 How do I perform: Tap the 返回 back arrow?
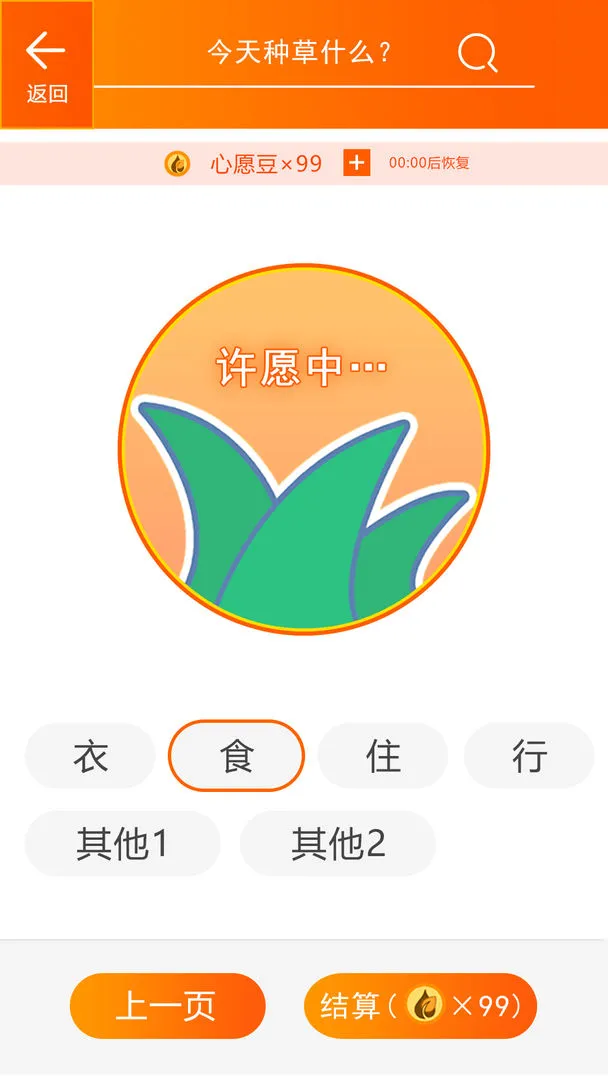coord(46,64)
